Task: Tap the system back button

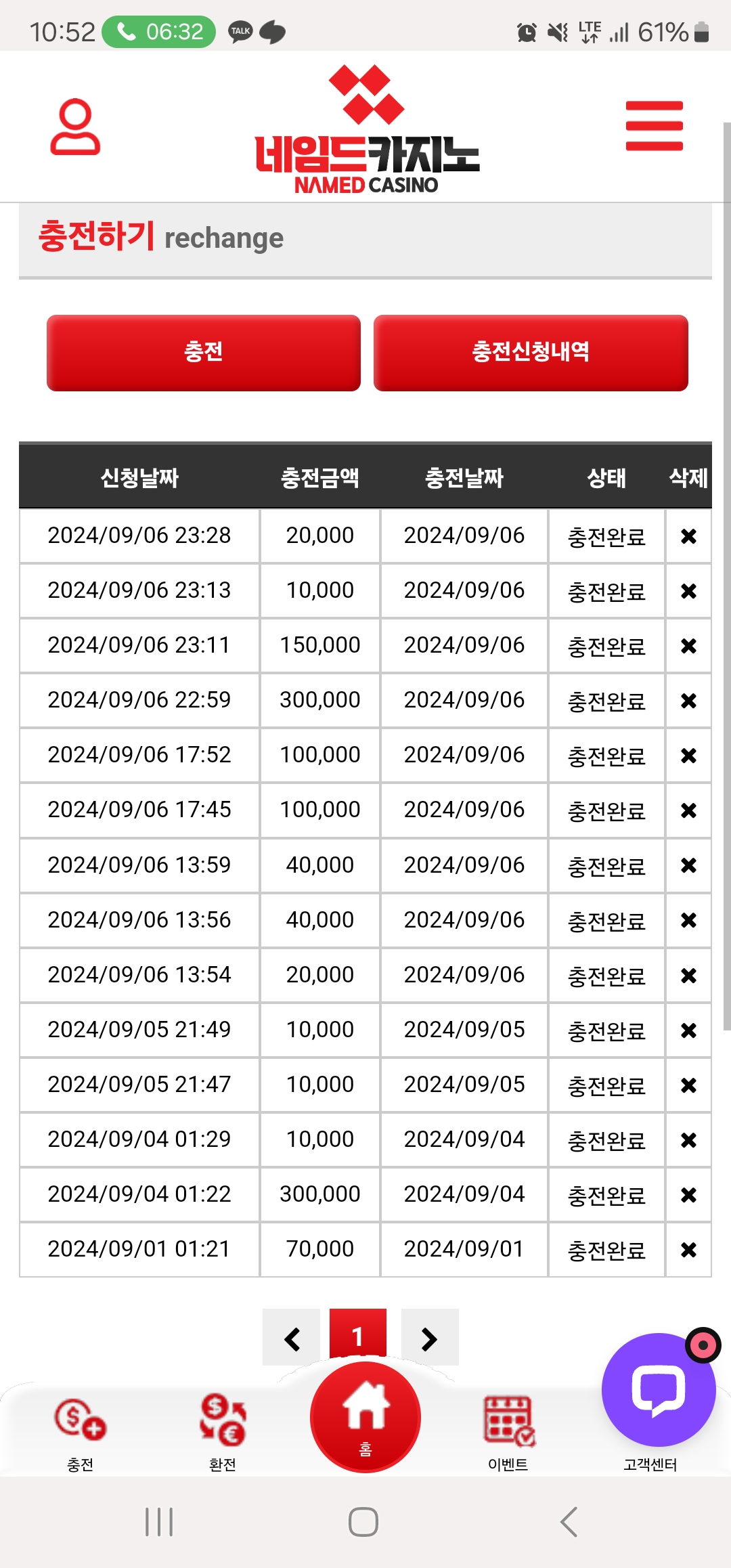Action: pyautogui.click(x=569, y=1522)
